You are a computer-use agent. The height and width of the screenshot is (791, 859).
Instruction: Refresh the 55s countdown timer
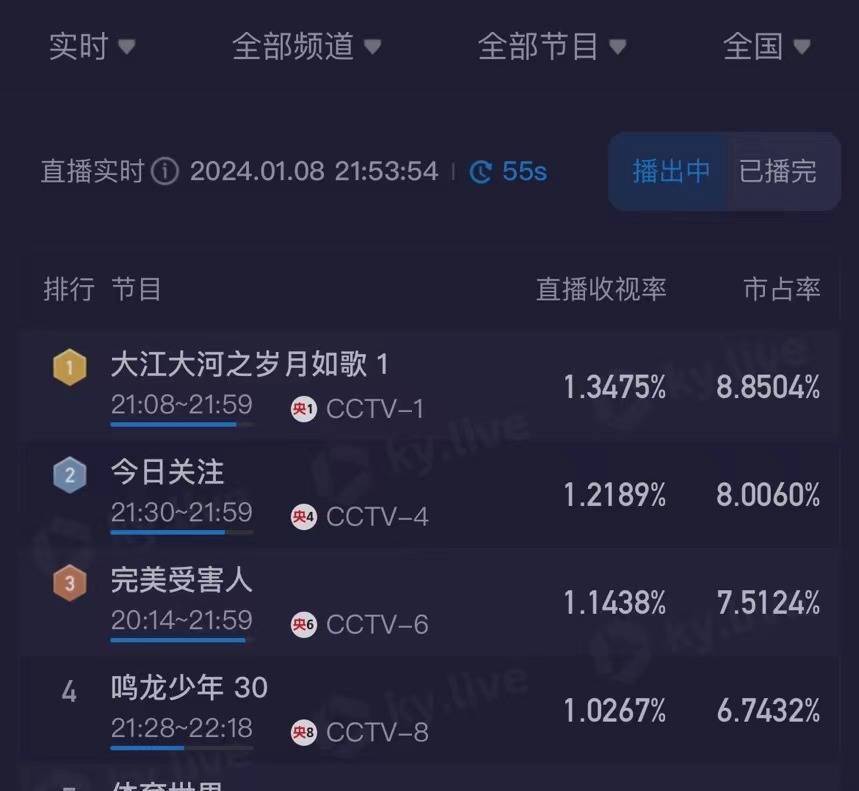[508, 172]
